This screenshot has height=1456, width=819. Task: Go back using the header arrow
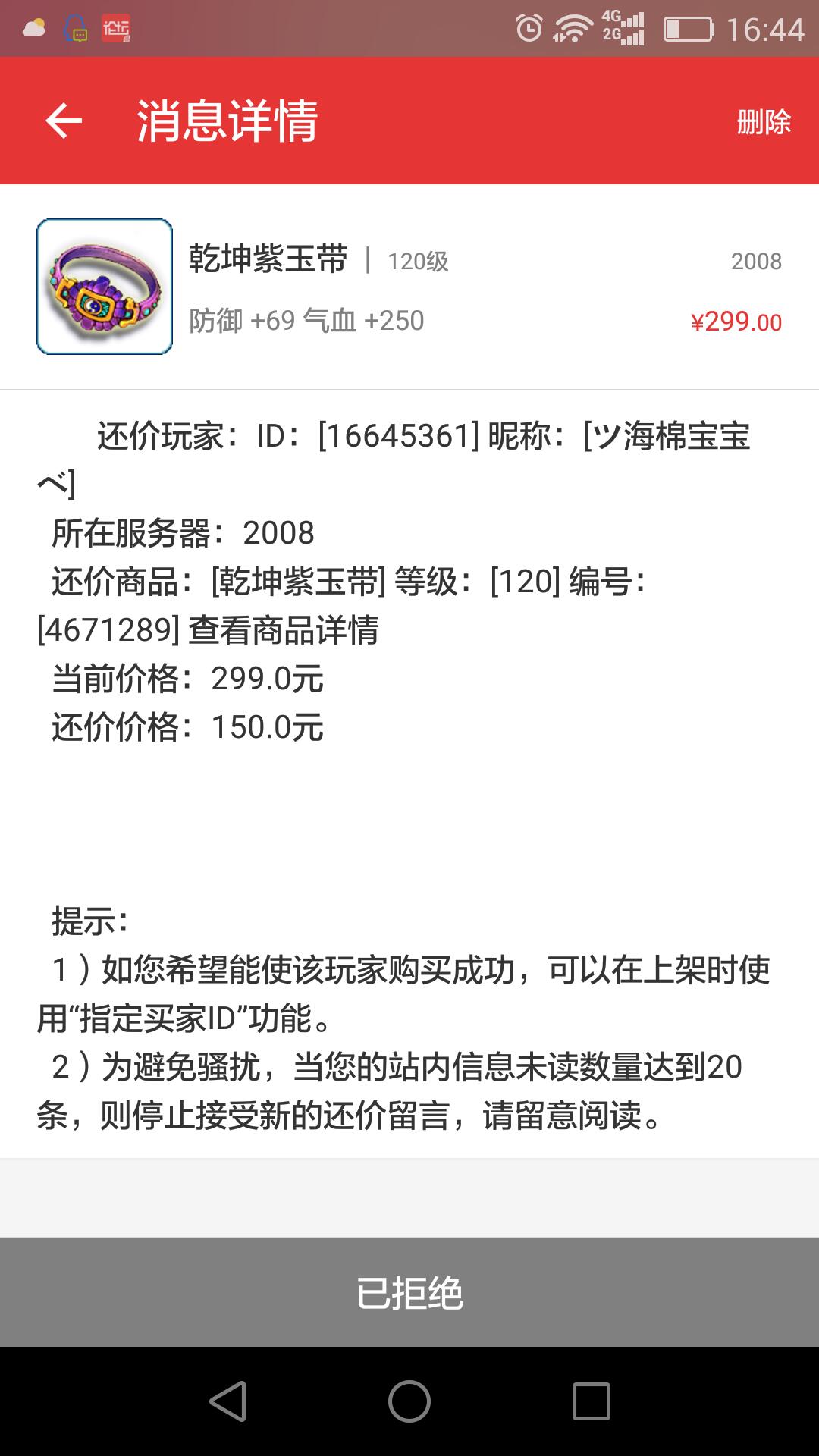pos(64,121)
